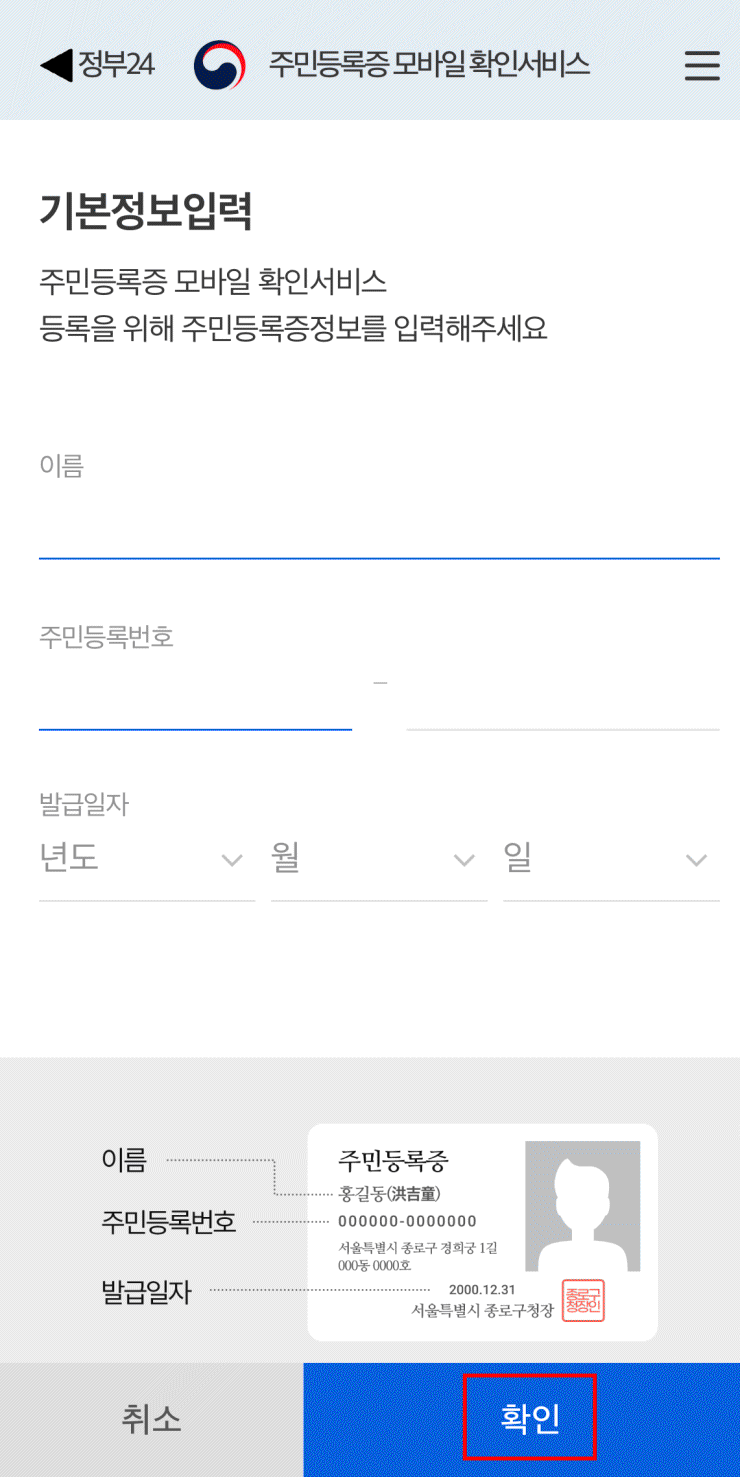Expand the 년도 year dropdown
Screen dimensions: 740x1477
click(147, 858)
